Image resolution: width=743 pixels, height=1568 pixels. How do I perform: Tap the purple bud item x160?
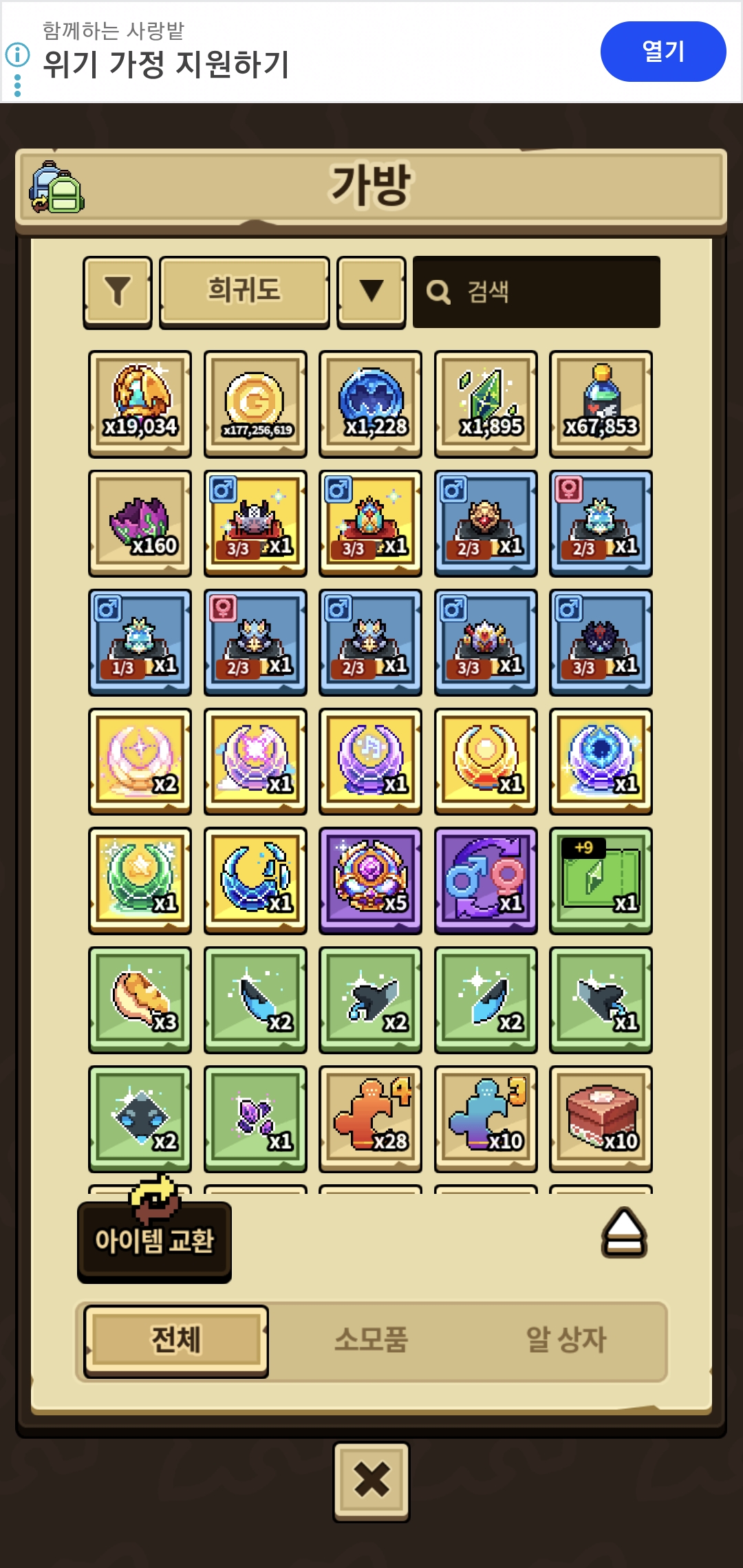(x=140, y=523)
